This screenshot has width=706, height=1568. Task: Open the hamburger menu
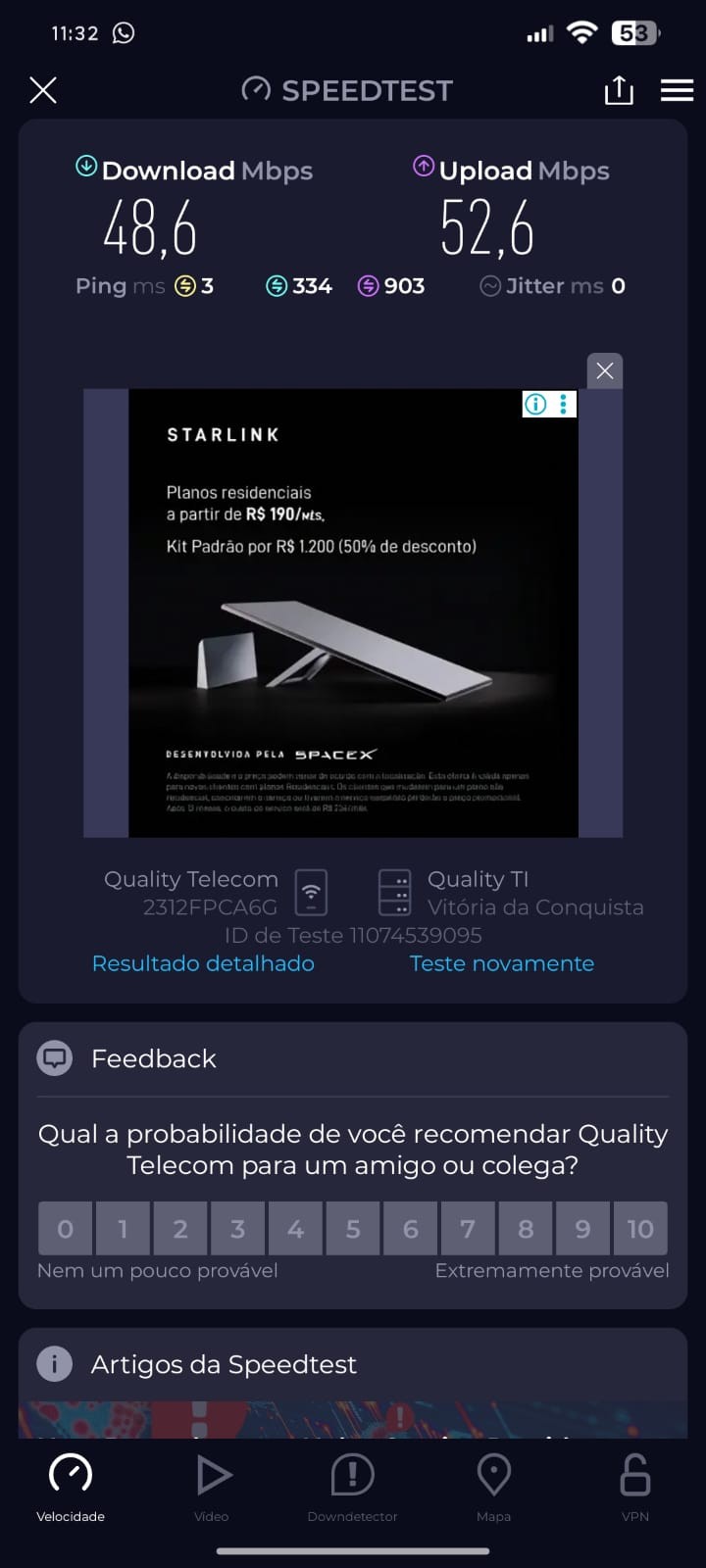(x=677, y=91)
